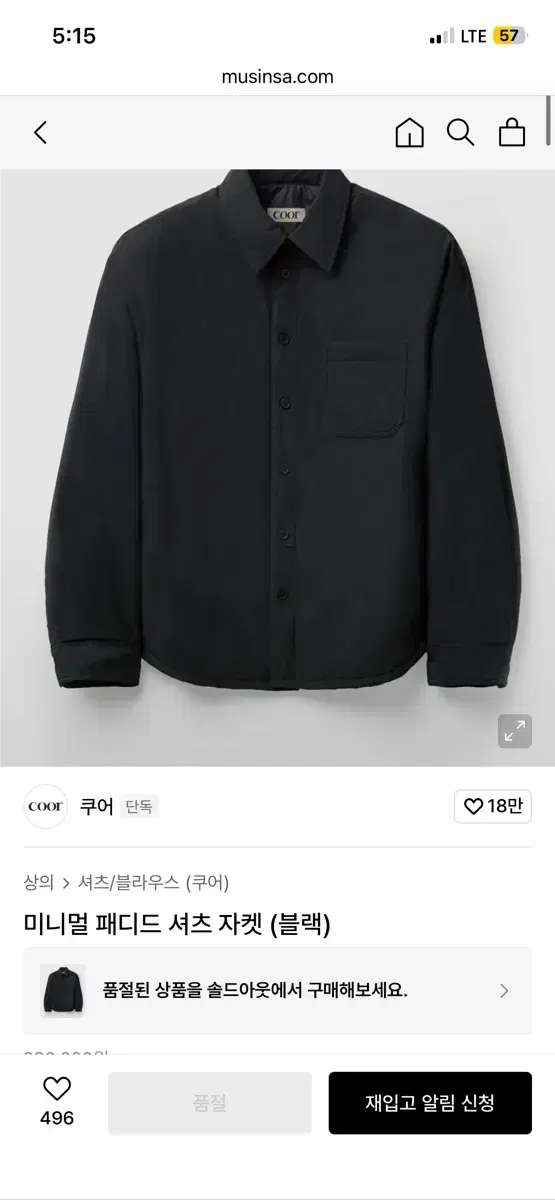Open the 쿠어 brand page
This screenshot has height=1200, width=555.
point(96,806)
